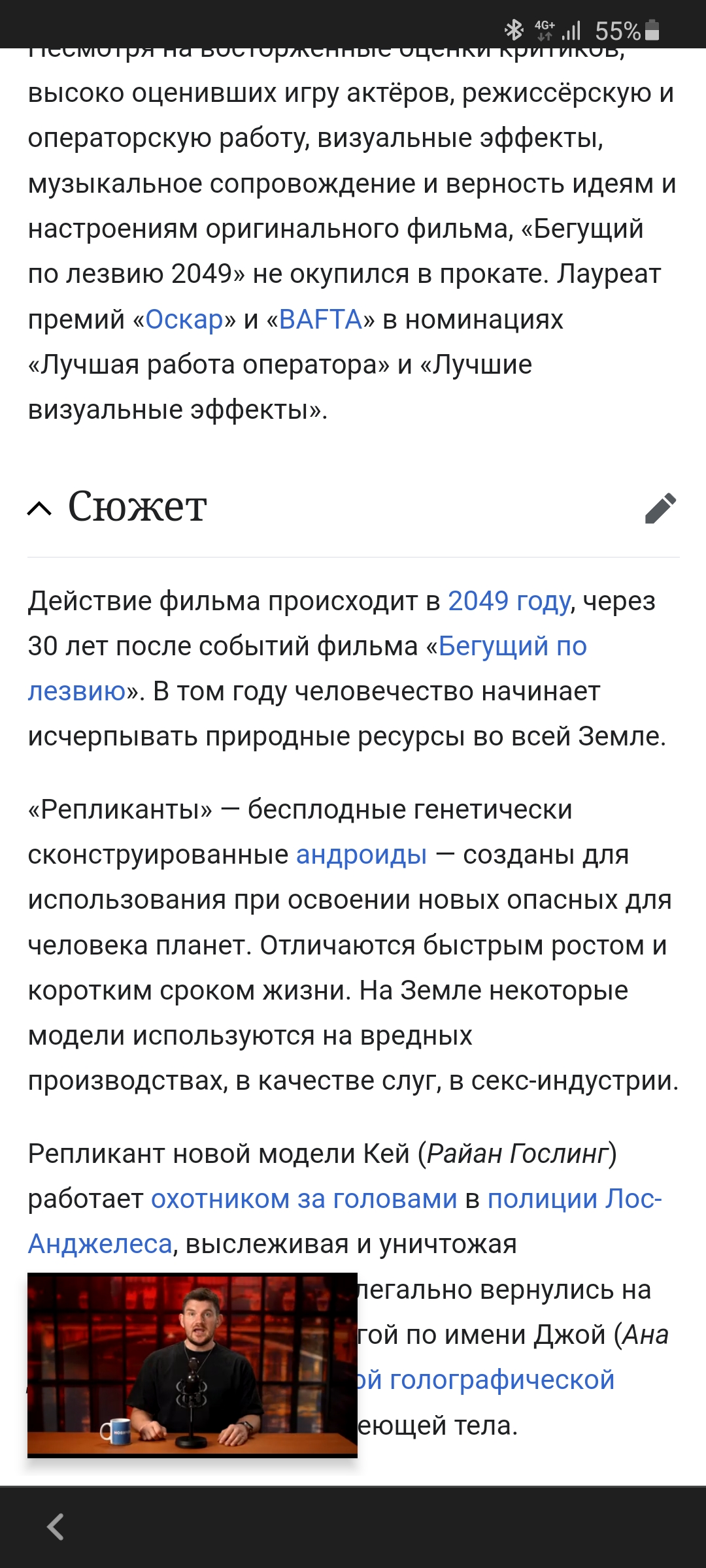Follow the 2049 году link
Screen dimensions: 706x1568
coord(509,601)
